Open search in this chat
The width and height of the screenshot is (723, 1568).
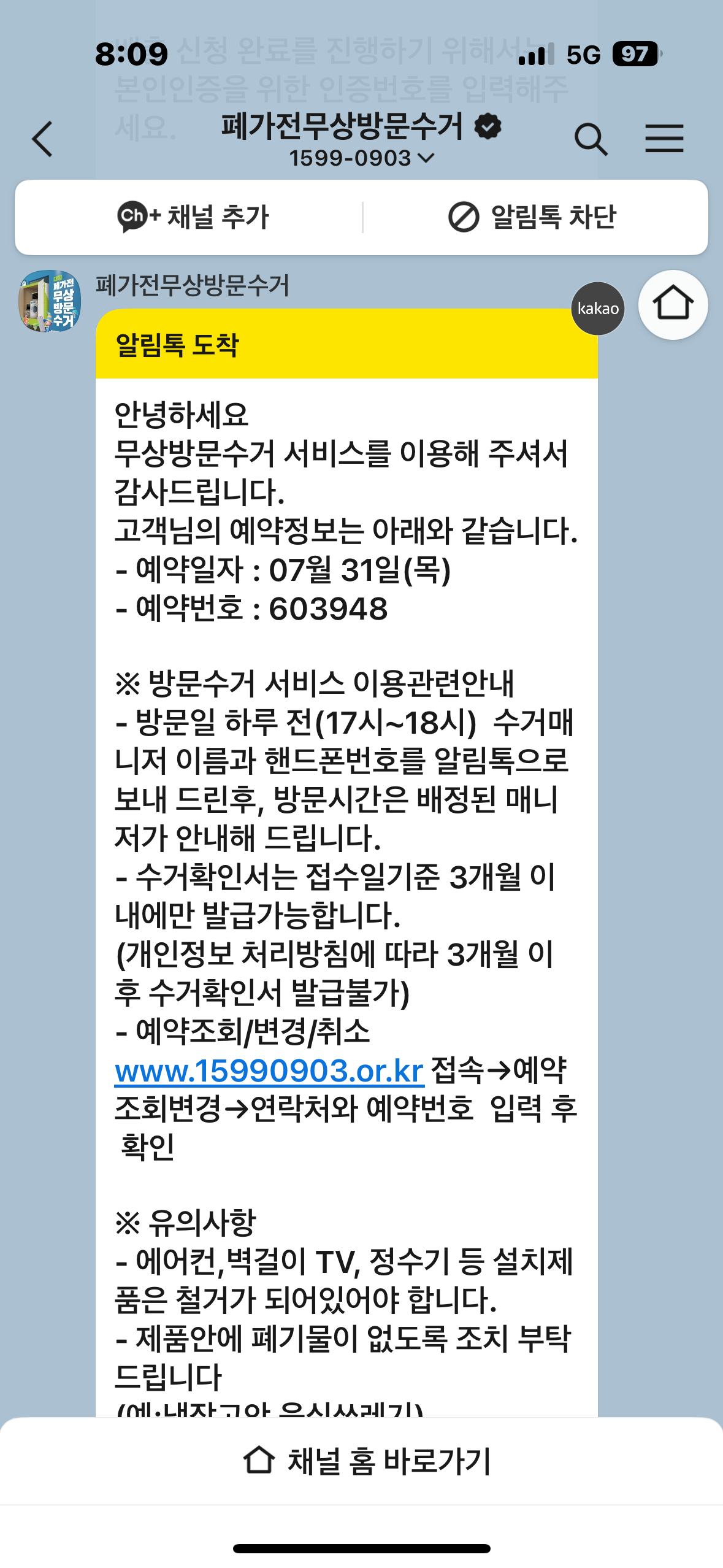(x=591, y=139)
